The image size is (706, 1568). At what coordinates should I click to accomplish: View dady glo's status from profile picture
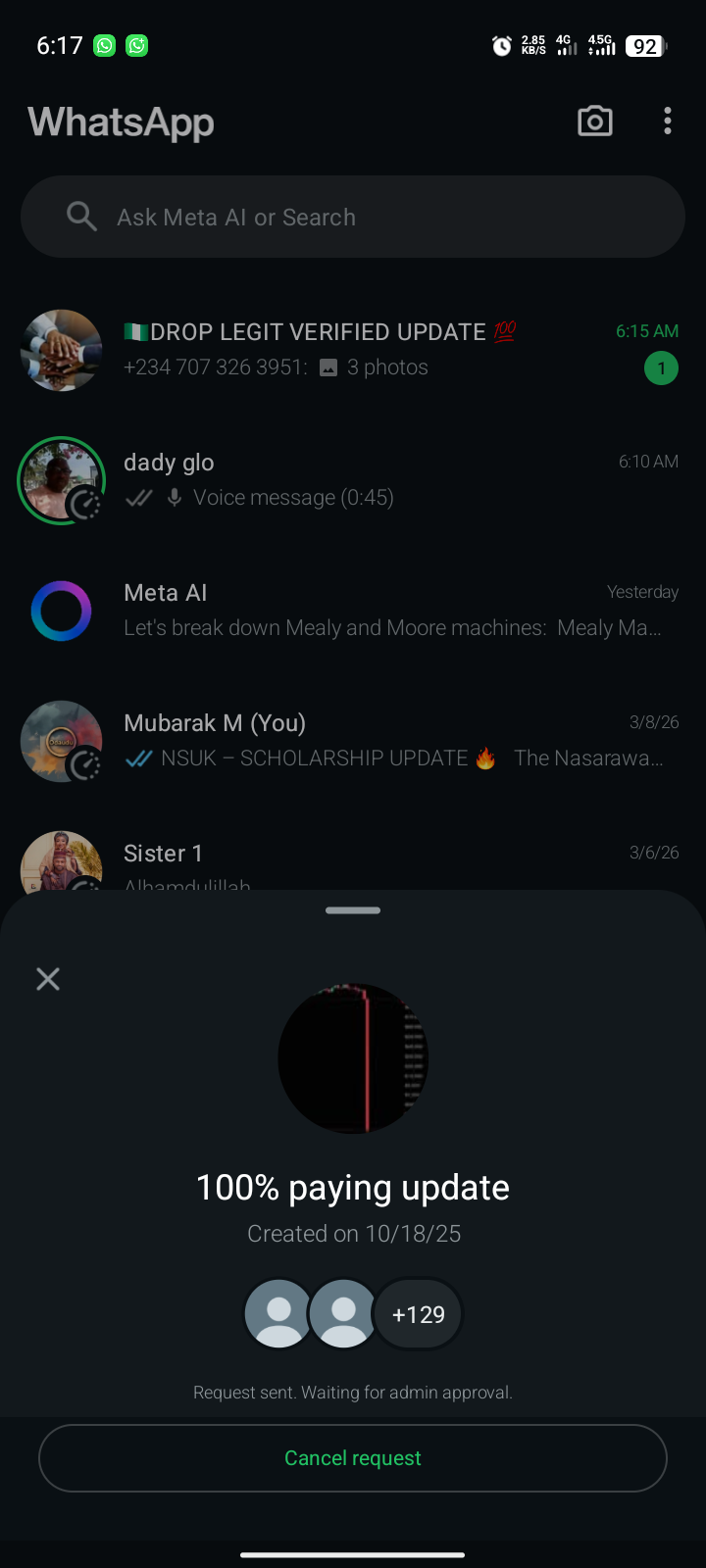pos(62,480)
